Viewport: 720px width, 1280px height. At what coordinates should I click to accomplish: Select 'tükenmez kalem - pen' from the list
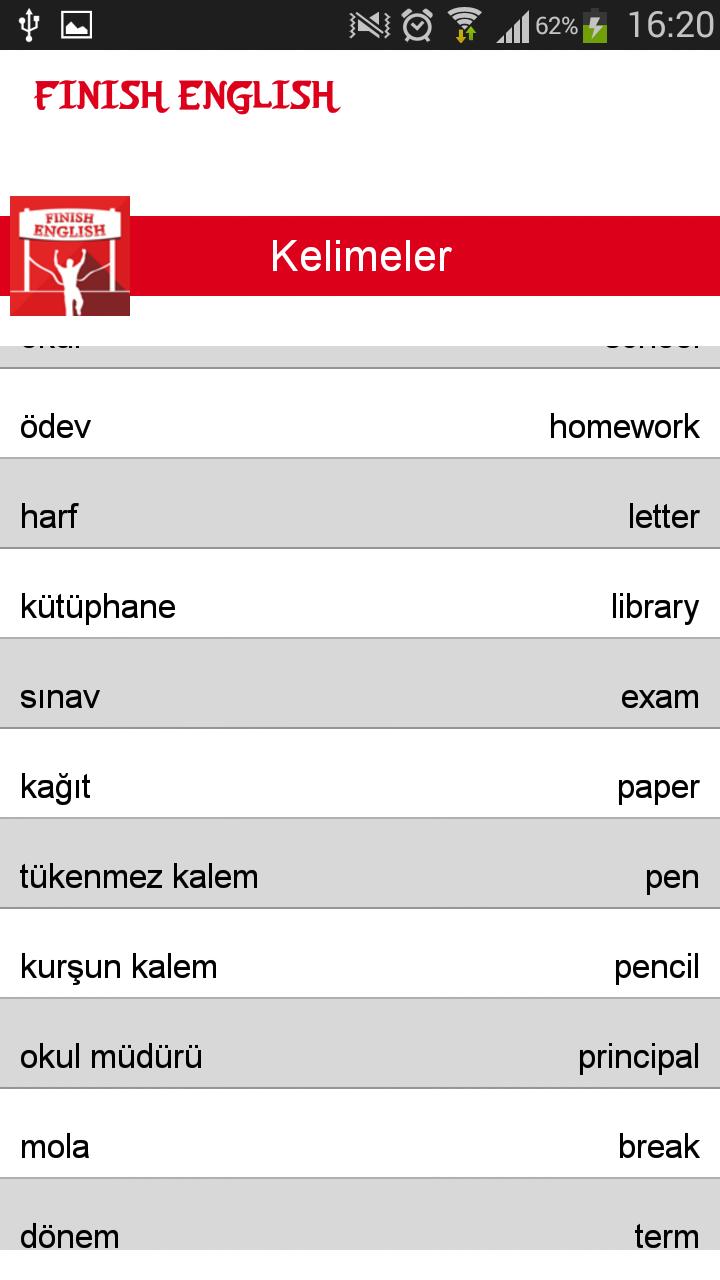point(360,876)
